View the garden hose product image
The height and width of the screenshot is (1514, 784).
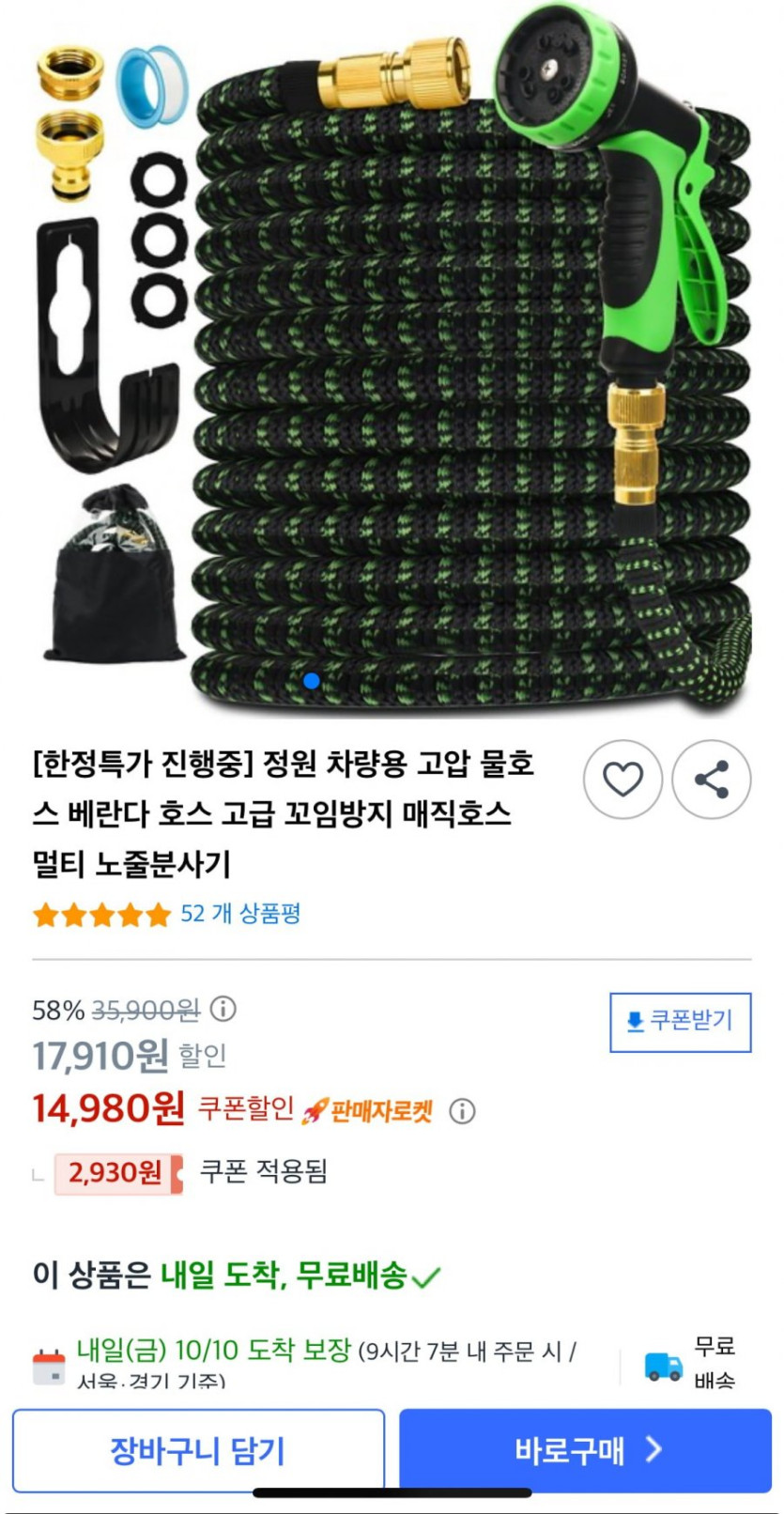[x=392, y=362]
